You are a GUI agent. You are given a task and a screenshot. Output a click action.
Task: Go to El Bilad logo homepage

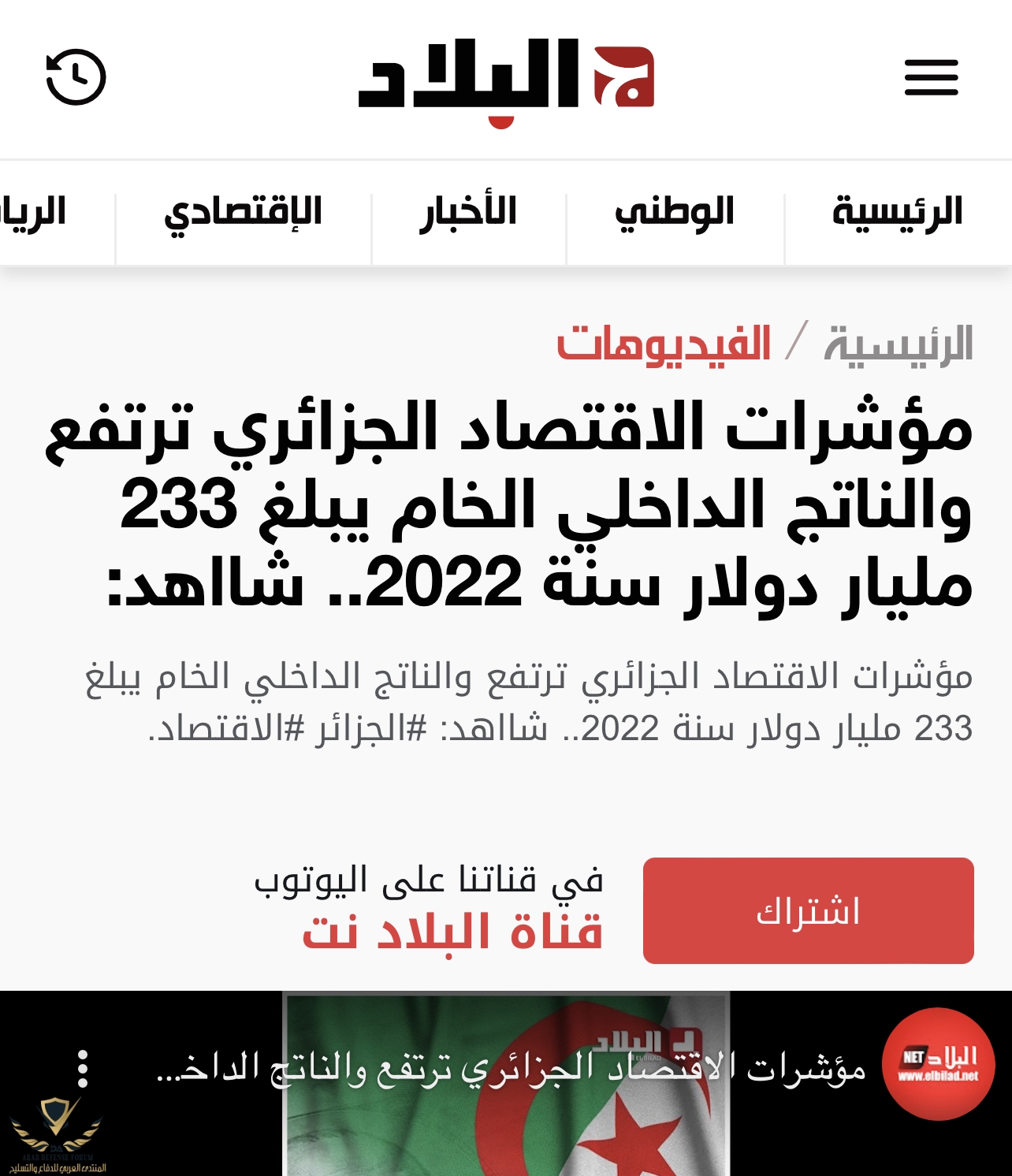506,79
